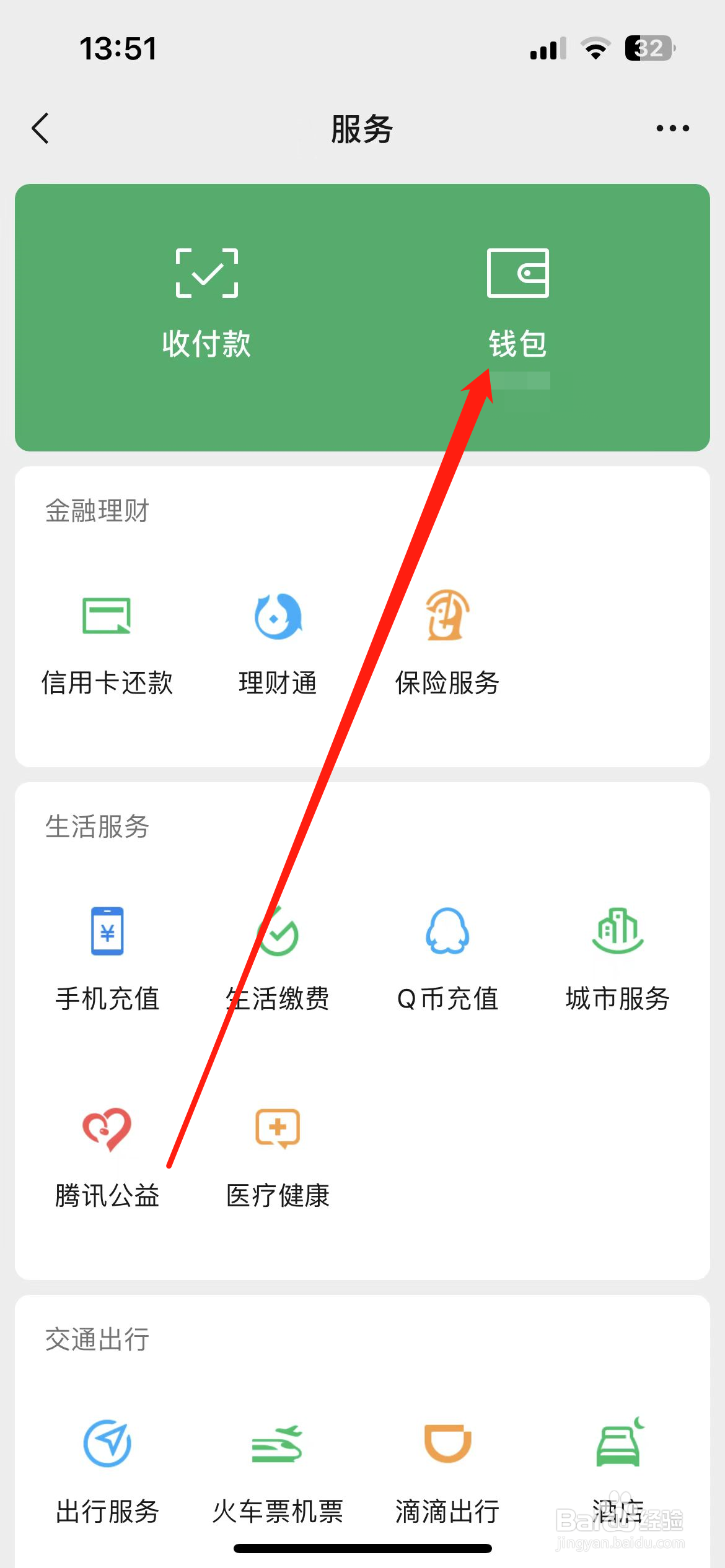This screenshot has width=725, height=1568.
Task: Open 生活缴费 utility payment
Action: (277, 957)
